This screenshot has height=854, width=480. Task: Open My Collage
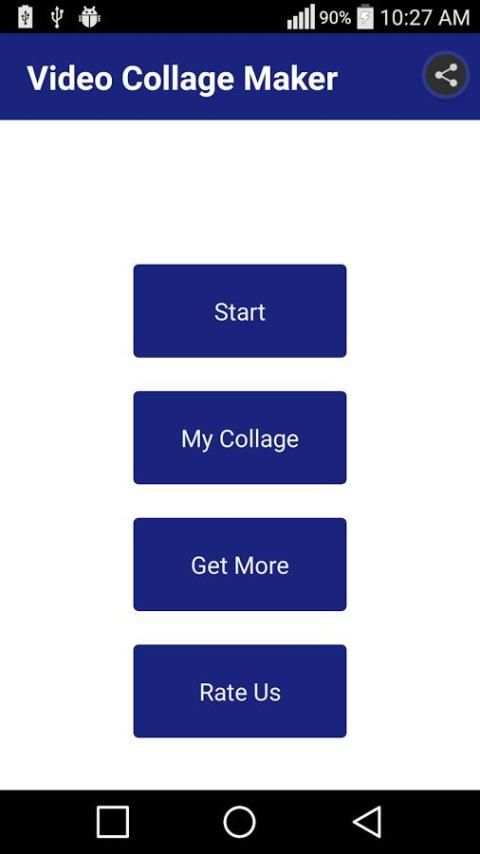click(240, 437)
